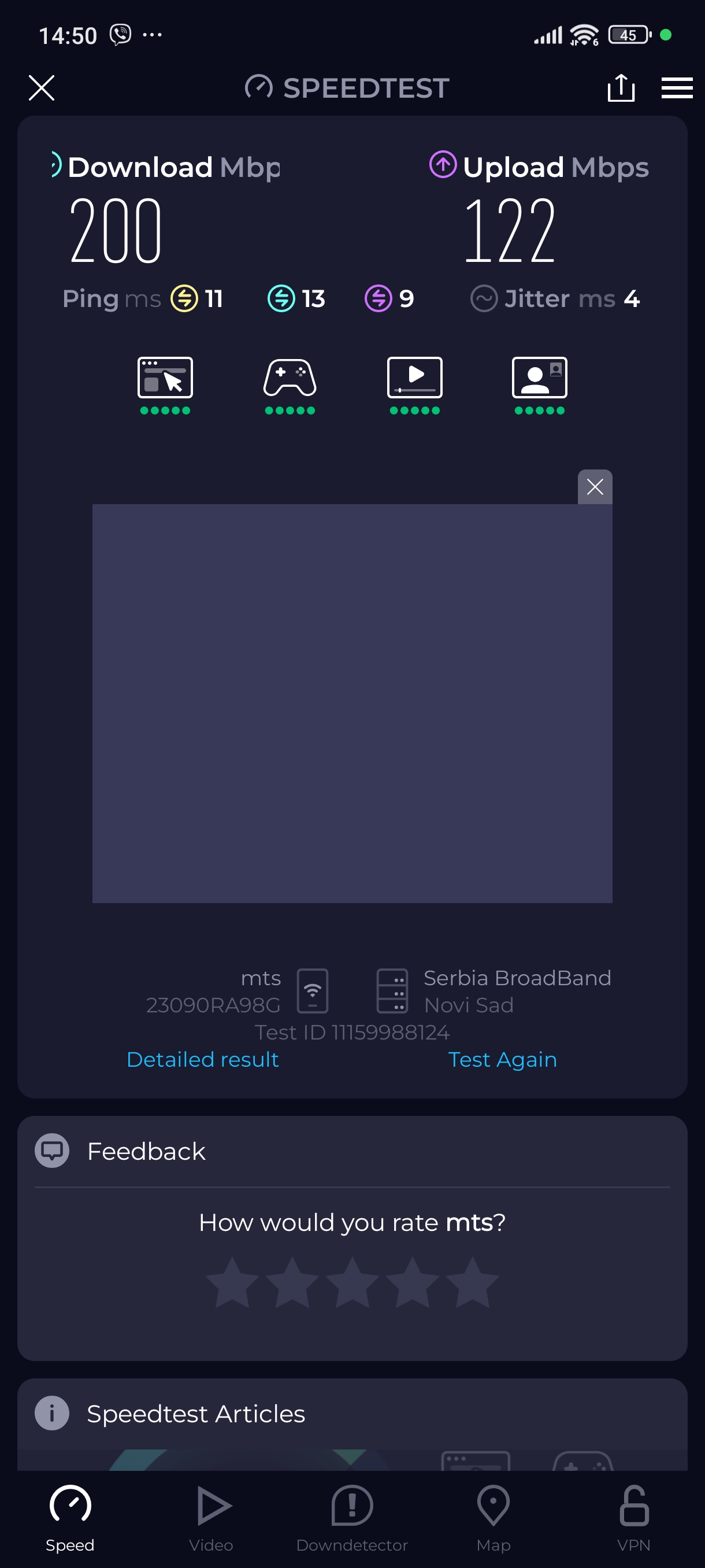Tap Test Again
The image size is (705, 1568).
click(502, 1059)
